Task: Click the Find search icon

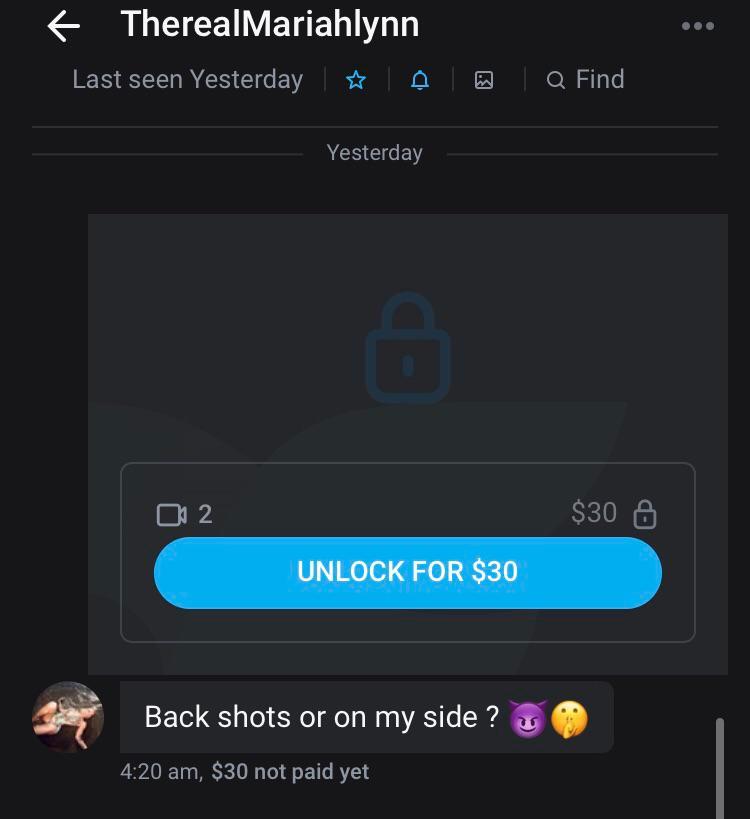Action: tap(586, 79)
